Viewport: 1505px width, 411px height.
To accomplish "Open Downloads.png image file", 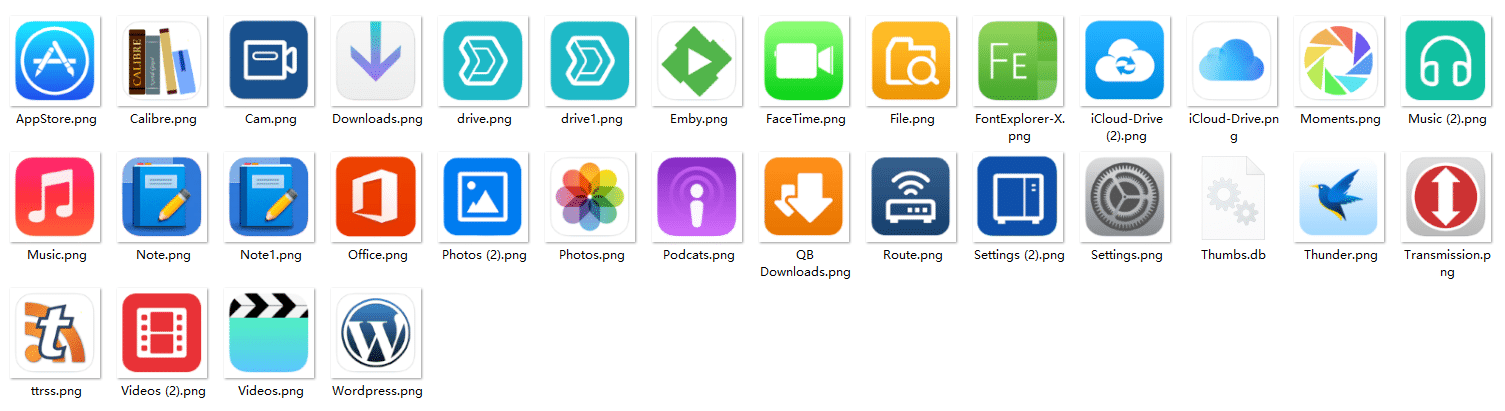I will click(x=377, y=61).
